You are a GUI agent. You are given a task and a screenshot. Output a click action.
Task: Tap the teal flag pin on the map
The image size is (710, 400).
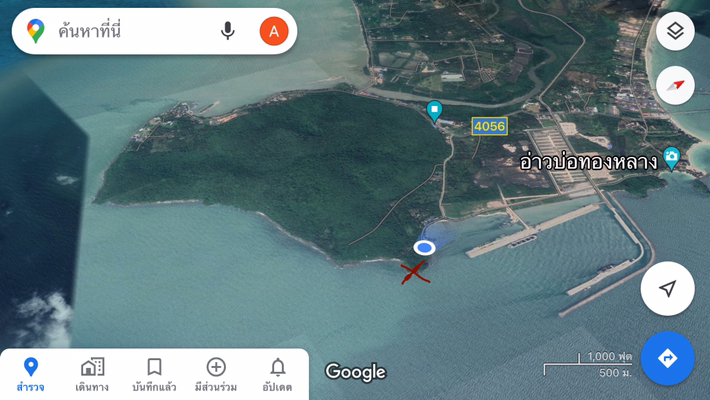pyautogui.click(x=434, y=110)
